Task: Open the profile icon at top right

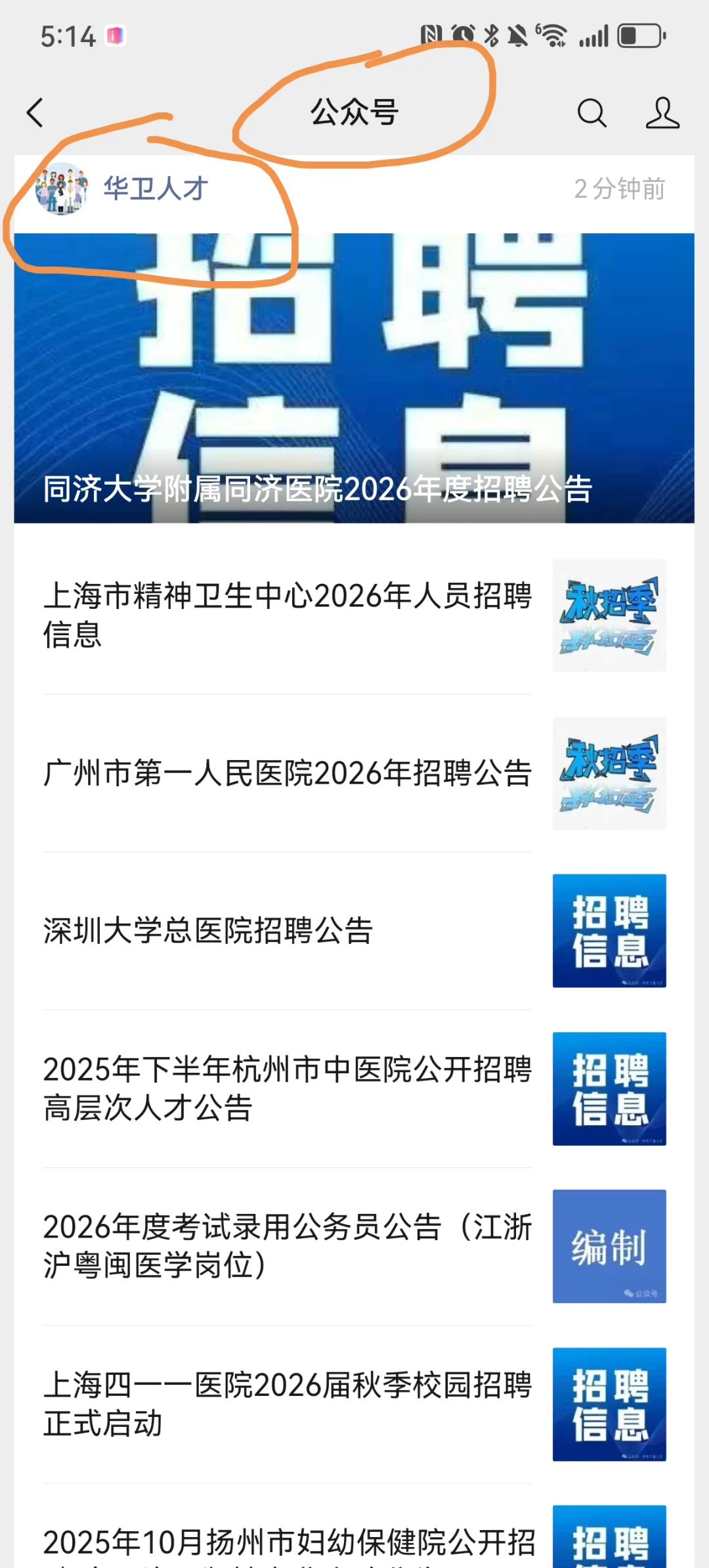Action: 662,112
